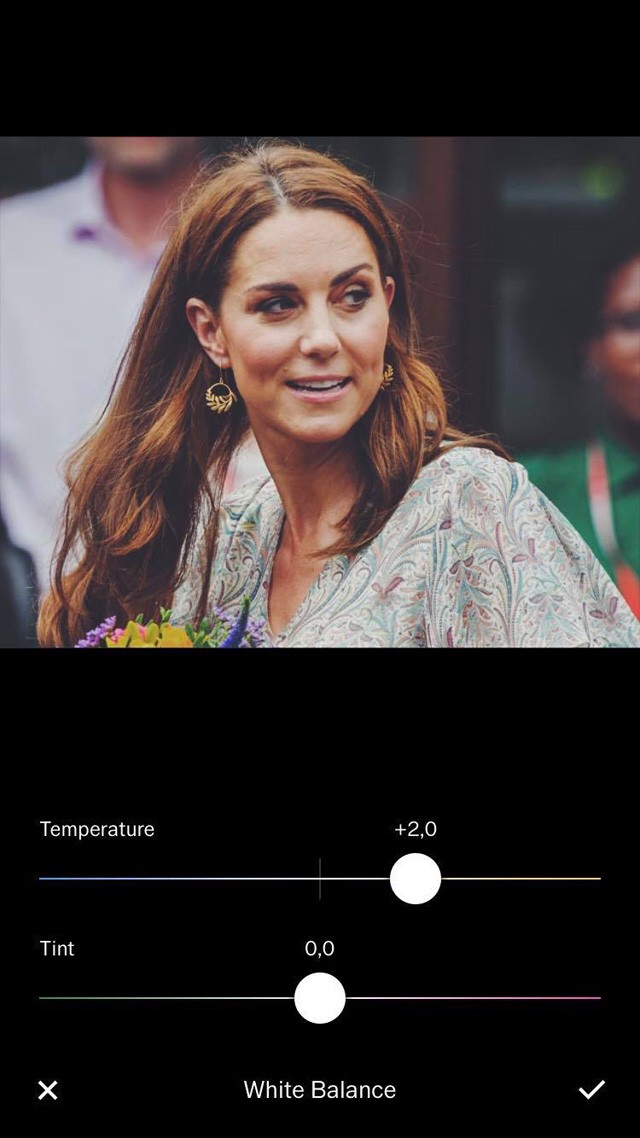Image resolution: width=640 pixels, height=1138 pixels.
Task: Tap the Temperature slider handle
Action: (x=415, y=879)
